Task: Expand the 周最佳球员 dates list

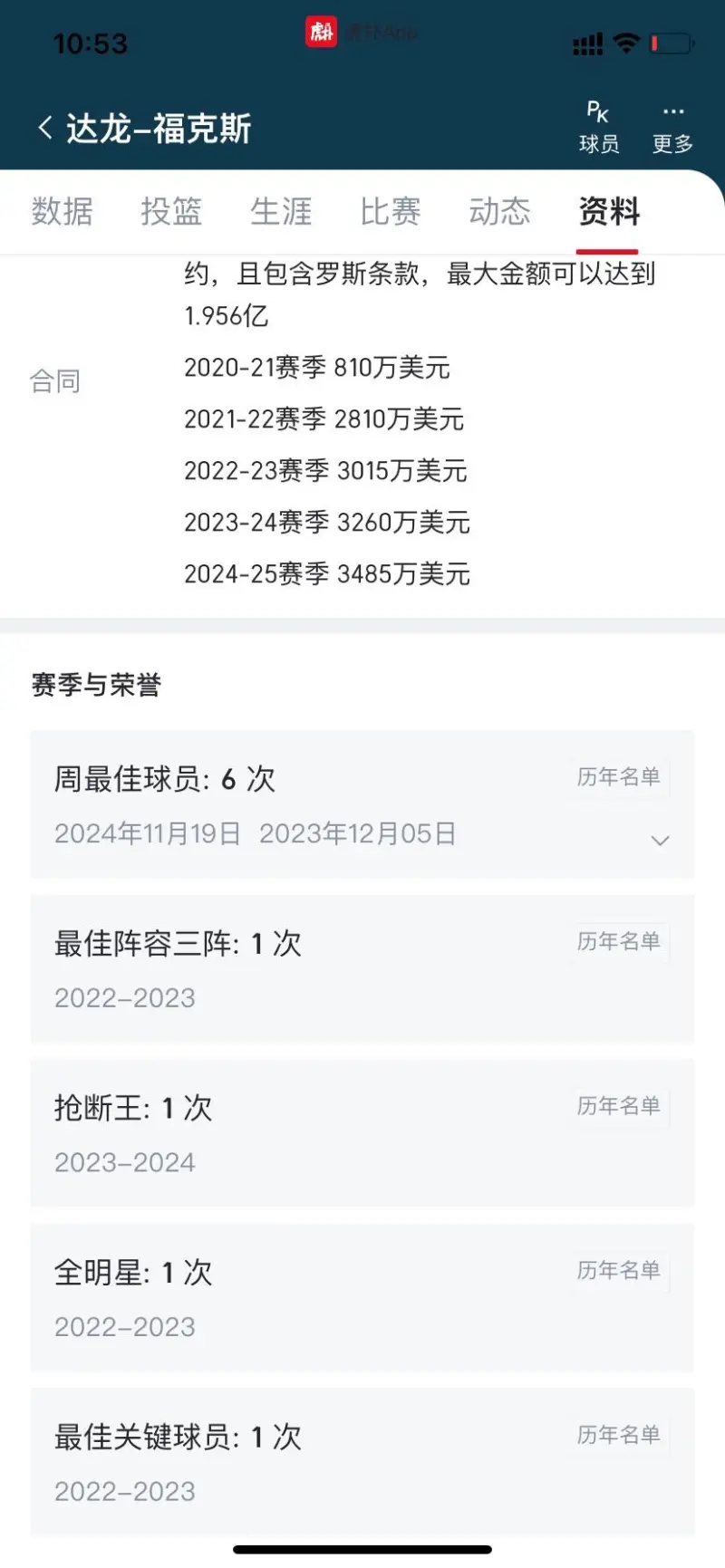Action: pos(661,841)
